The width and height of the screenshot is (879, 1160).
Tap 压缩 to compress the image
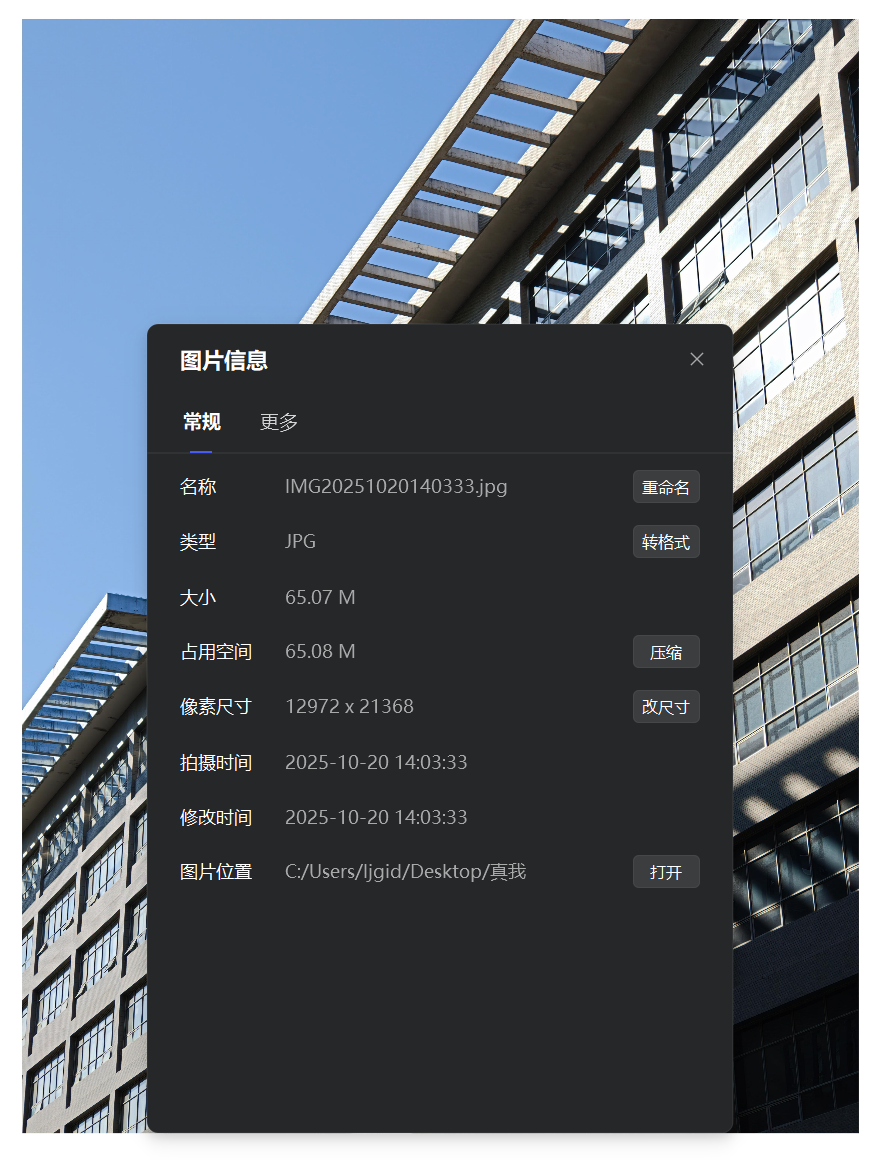tap(666, 652)
